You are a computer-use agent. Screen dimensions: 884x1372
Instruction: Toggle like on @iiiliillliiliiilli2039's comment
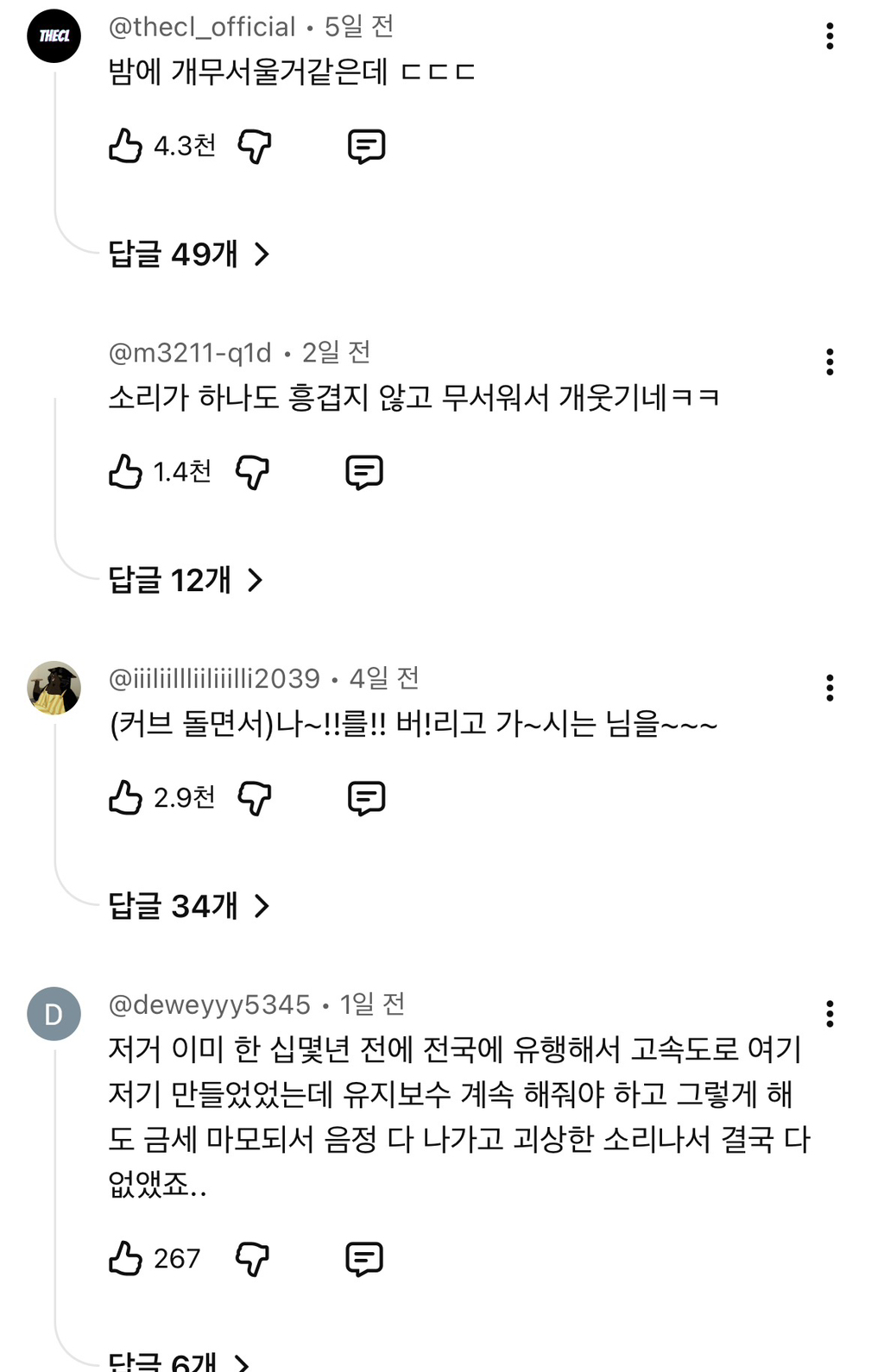[127, 797]
